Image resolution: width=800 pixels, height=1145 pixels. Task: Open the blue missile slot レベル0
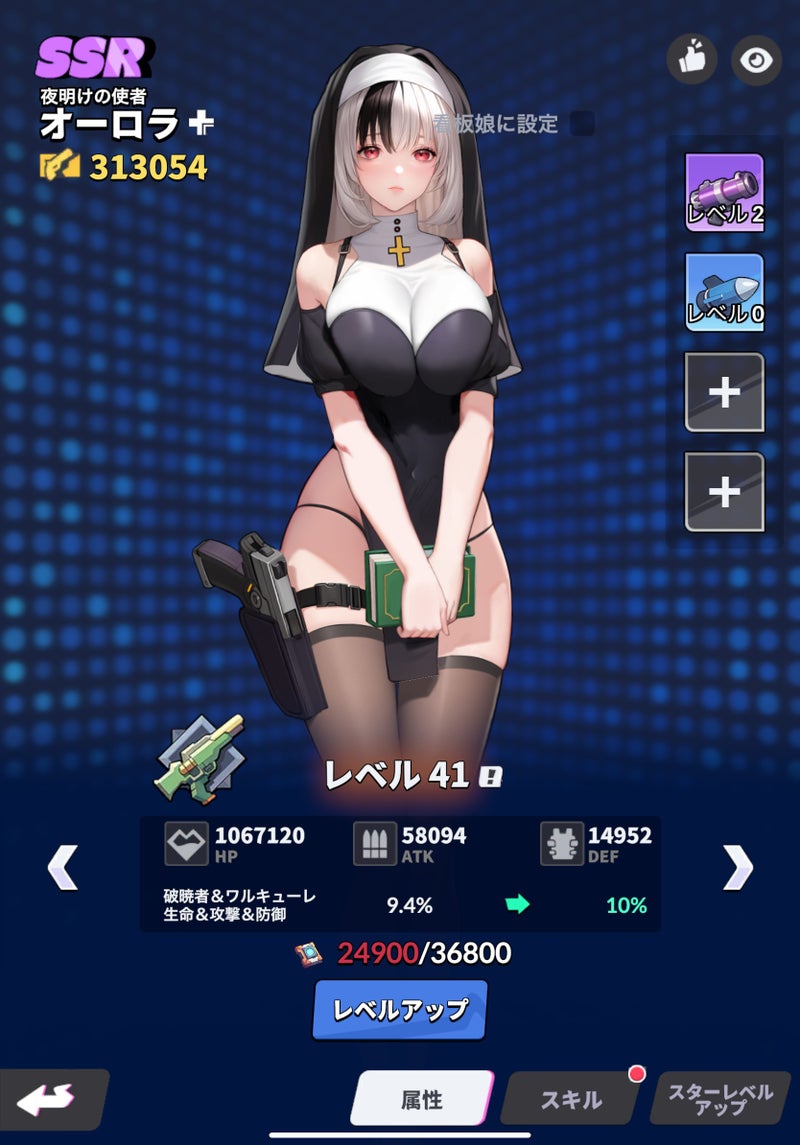724,292
